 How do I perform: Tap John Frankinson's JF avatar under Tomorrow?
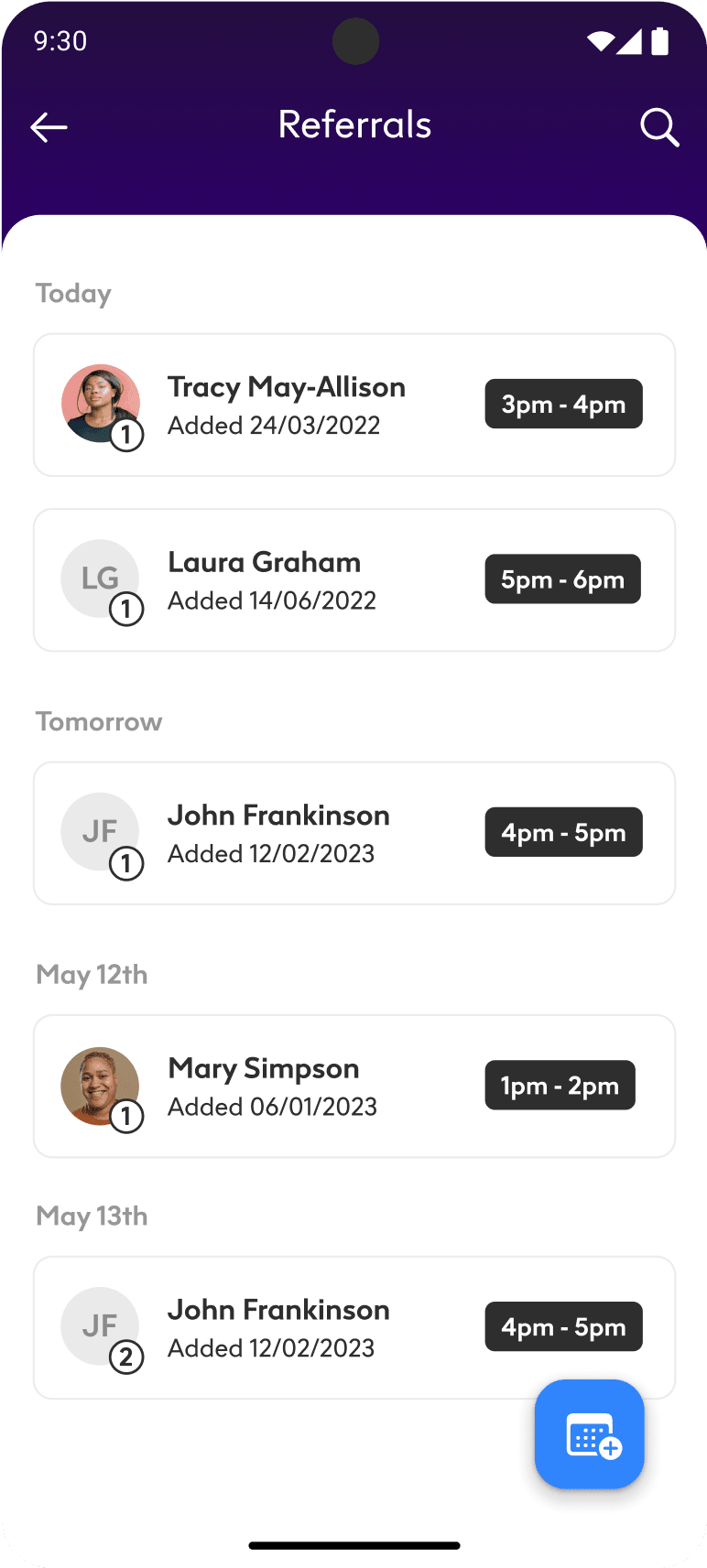point(100,831)
